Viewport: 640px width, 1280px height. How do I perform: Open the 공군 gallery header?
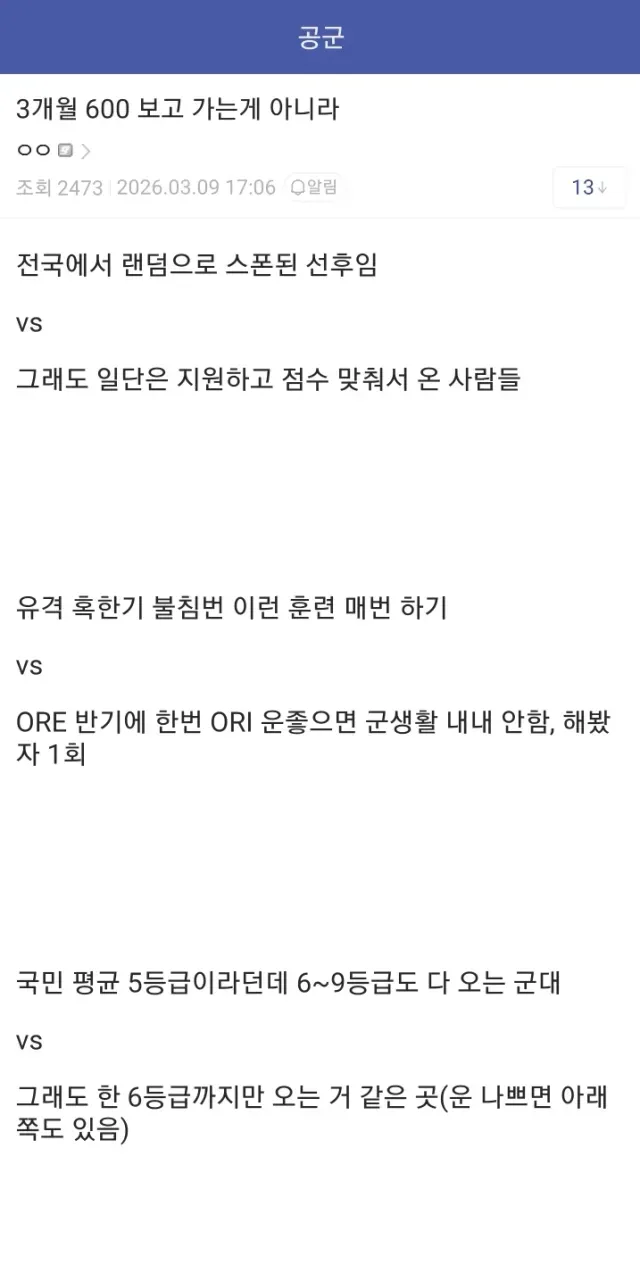pyautogui.click(x=320, y=37)
